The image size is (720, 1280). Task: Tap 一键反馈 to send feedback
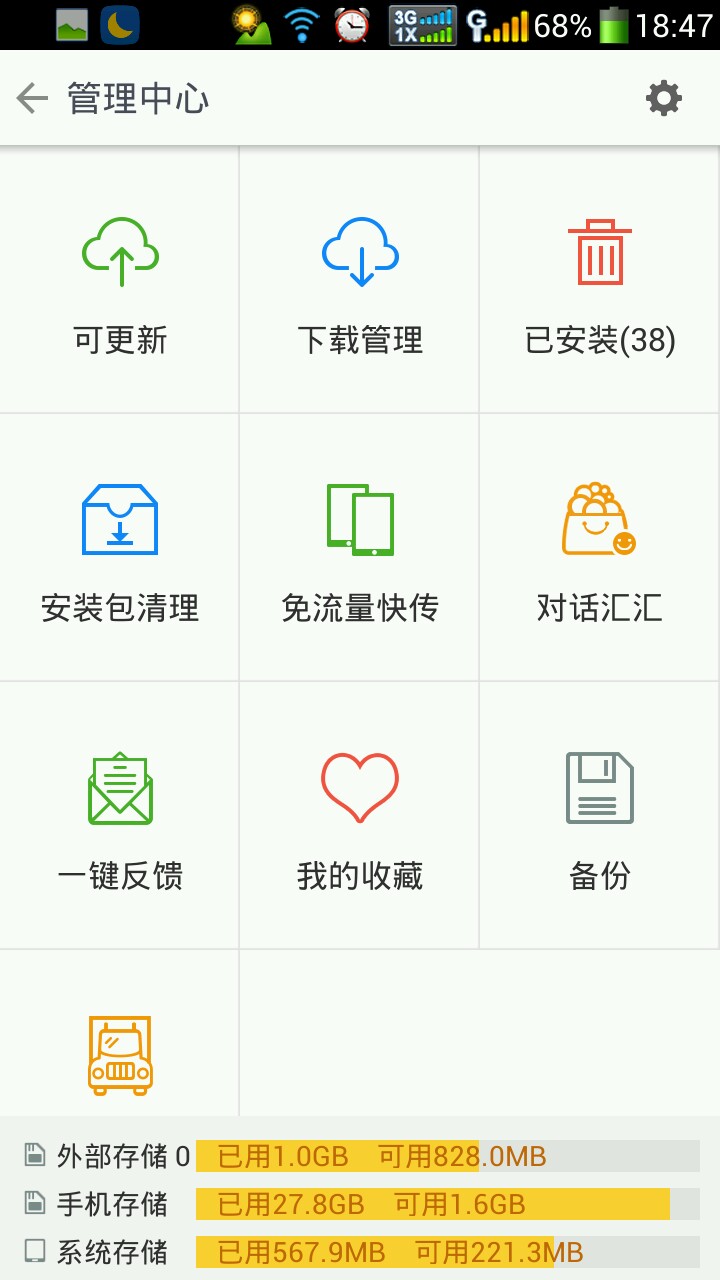[x=120, y=816]
